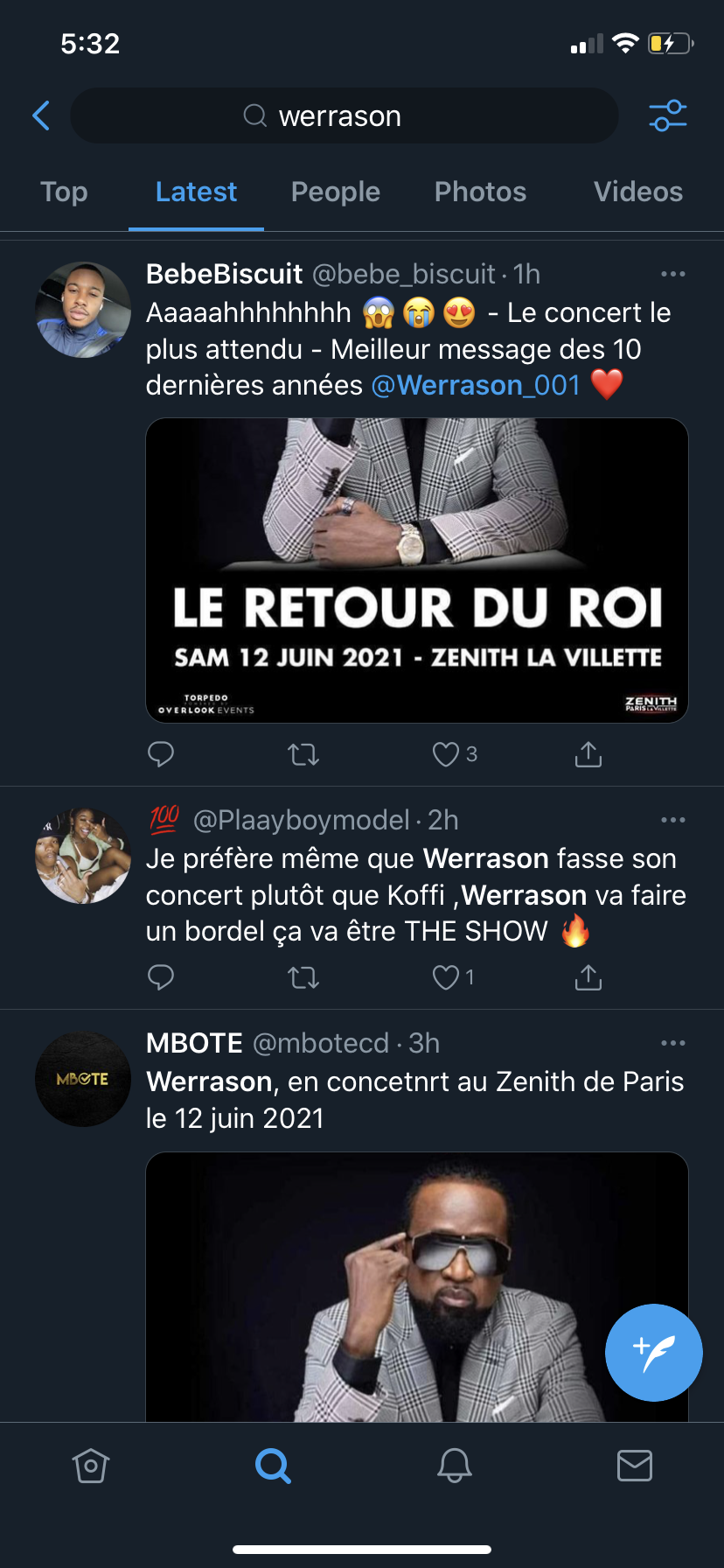The image size is (724, 1568).
Task: Retweet BebeBiscuit's tweet
Action: pyautogui.click(x=303, y=754)
